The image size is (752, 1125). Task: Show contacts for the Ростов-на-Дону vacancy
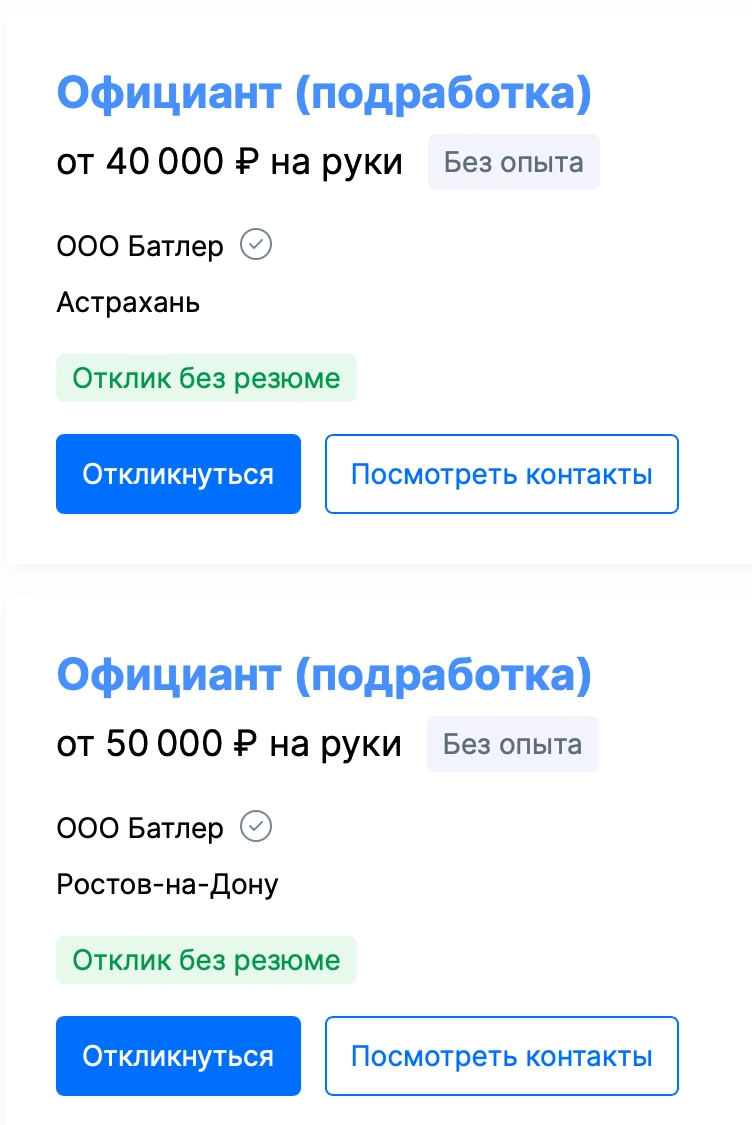[x=502, y=1056]
